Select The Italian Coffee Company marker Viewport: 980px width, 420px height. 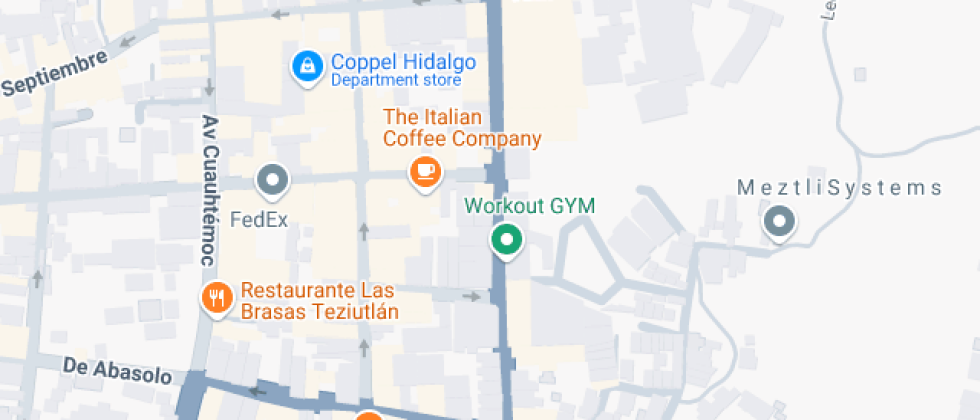(426, 171)
